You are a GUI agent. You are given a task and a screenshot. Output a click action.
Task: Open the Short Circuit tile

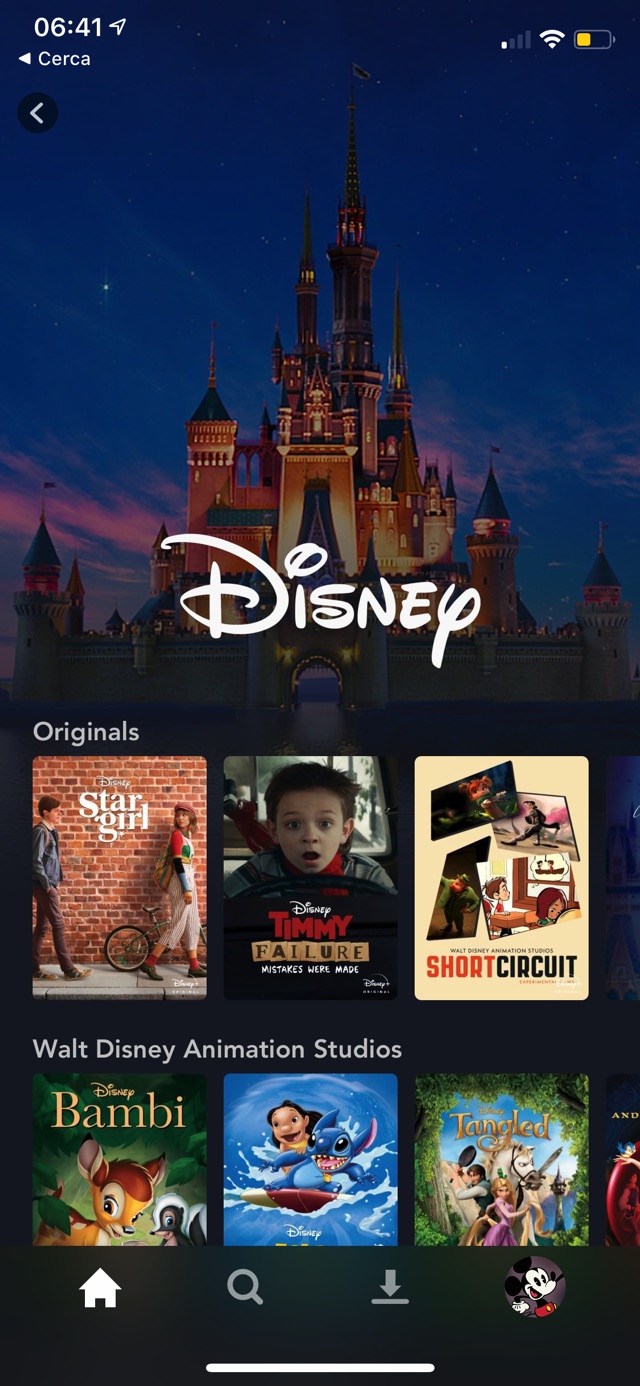click(501, 877)
